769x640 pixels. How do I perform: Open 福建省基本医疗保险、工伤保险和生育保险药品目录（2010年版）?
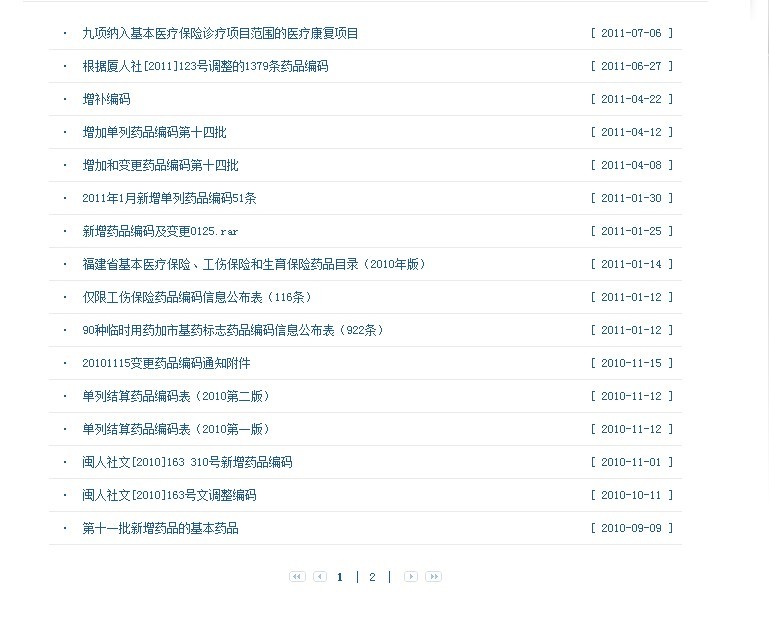pos(254,264)
